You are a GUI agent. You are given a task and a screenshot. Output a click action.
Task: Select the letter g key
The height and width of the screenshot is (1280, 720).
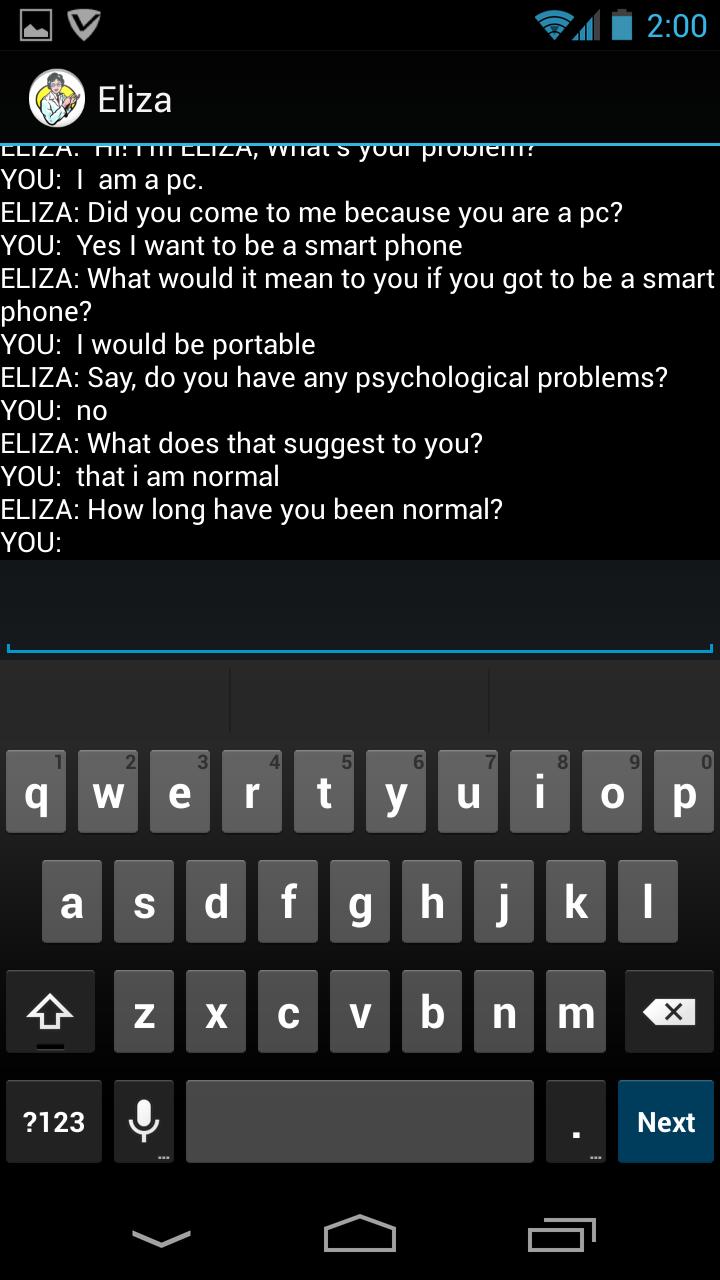[x=360, y=903]
